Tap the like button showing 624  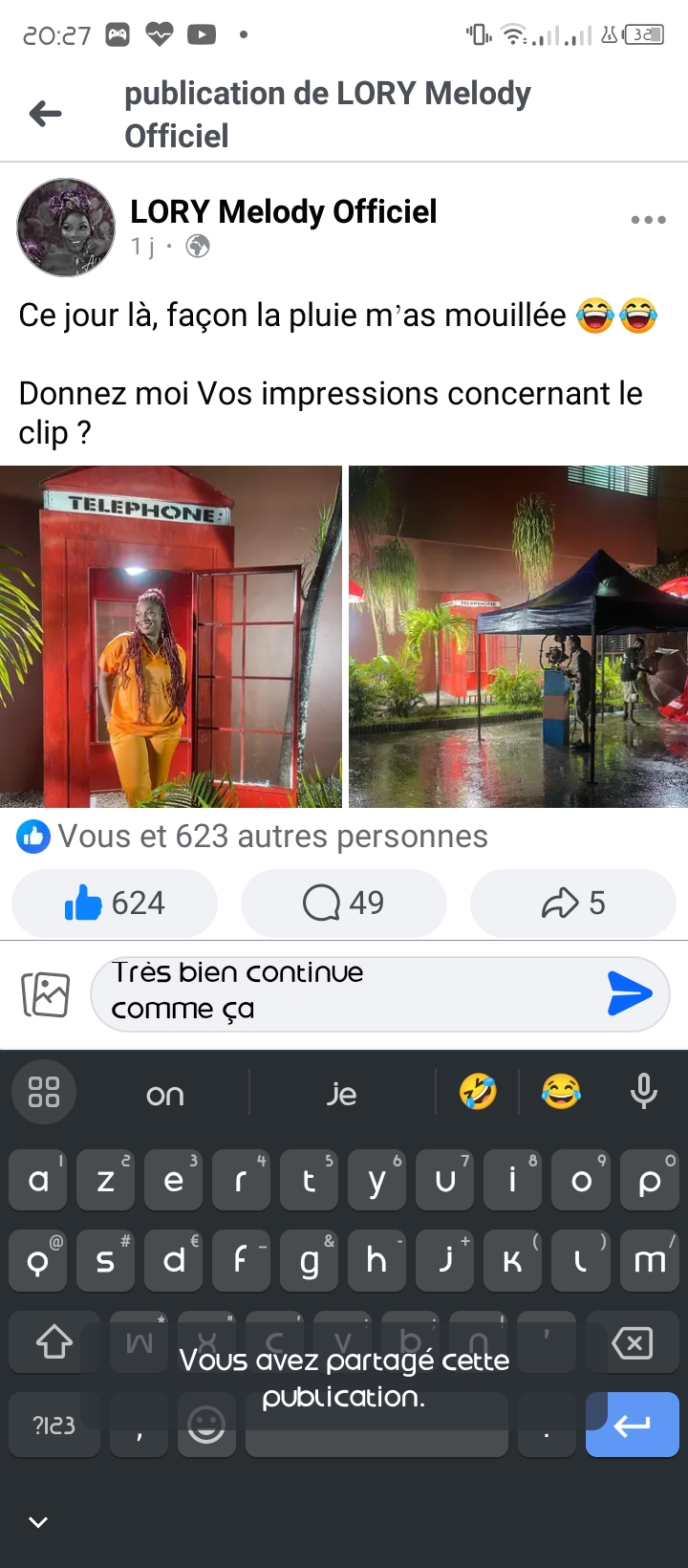[115, 903]
